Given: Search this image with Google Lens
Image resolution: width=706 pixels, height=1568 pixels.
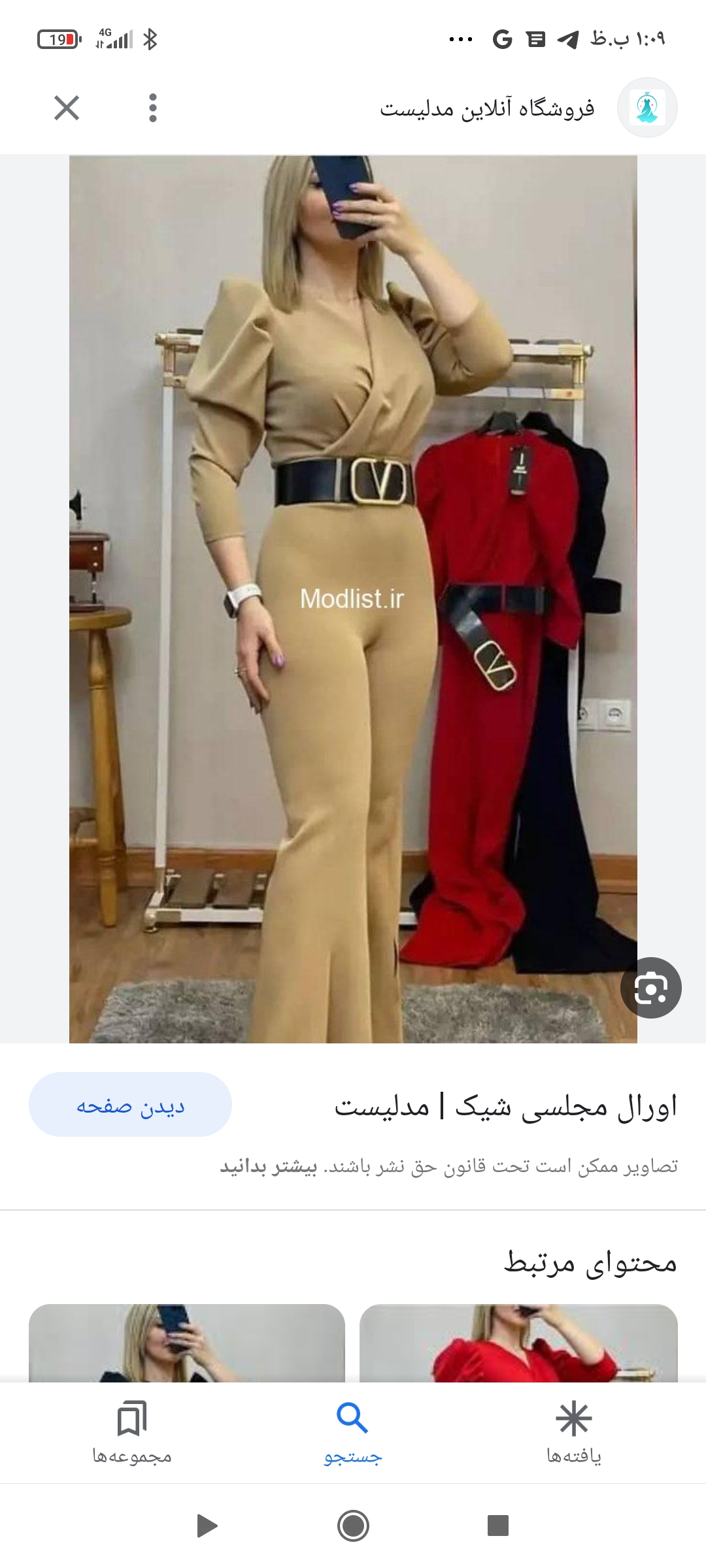Looking at the screenshot, I should click(x=650, y=988).
